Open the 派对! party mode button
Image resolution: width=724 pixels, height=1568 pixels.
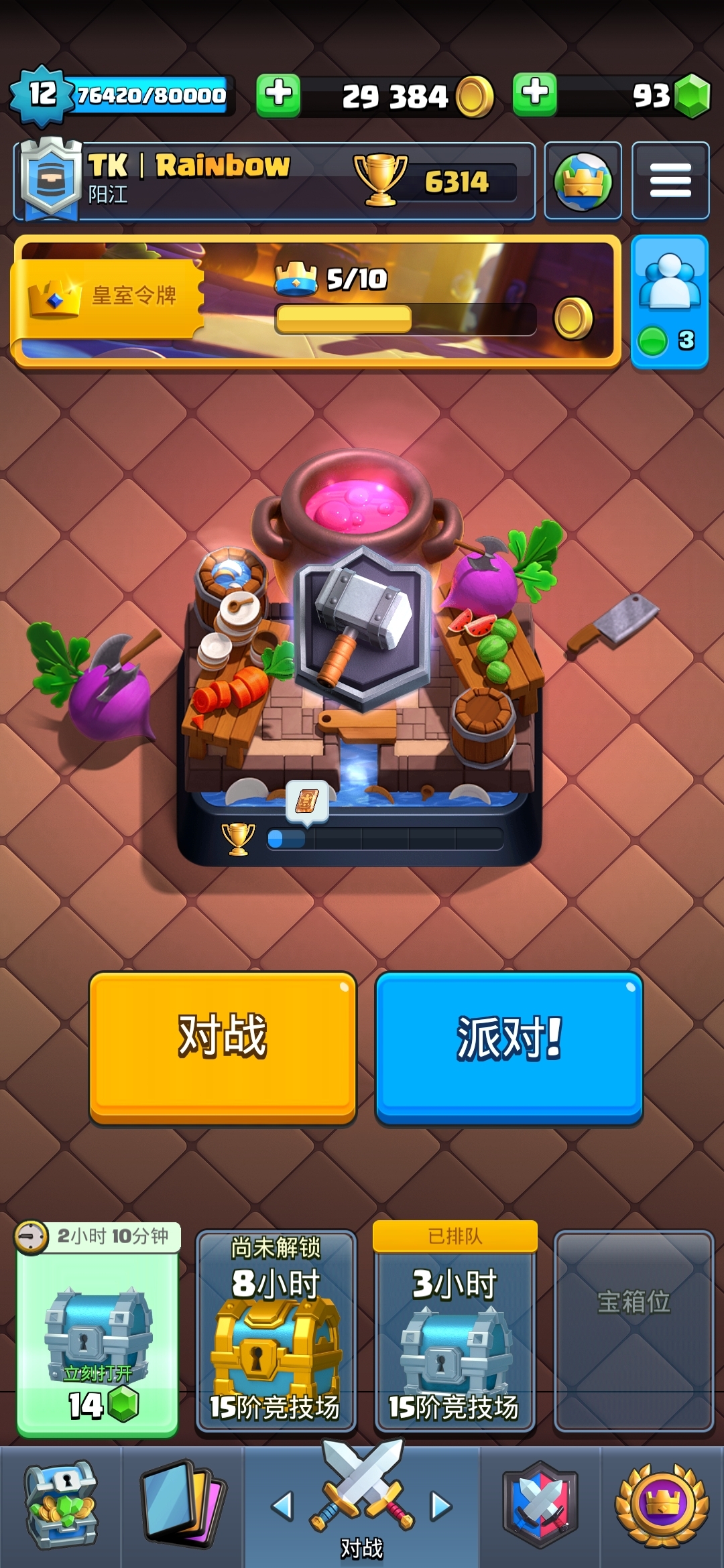[x=509, y=1047]
